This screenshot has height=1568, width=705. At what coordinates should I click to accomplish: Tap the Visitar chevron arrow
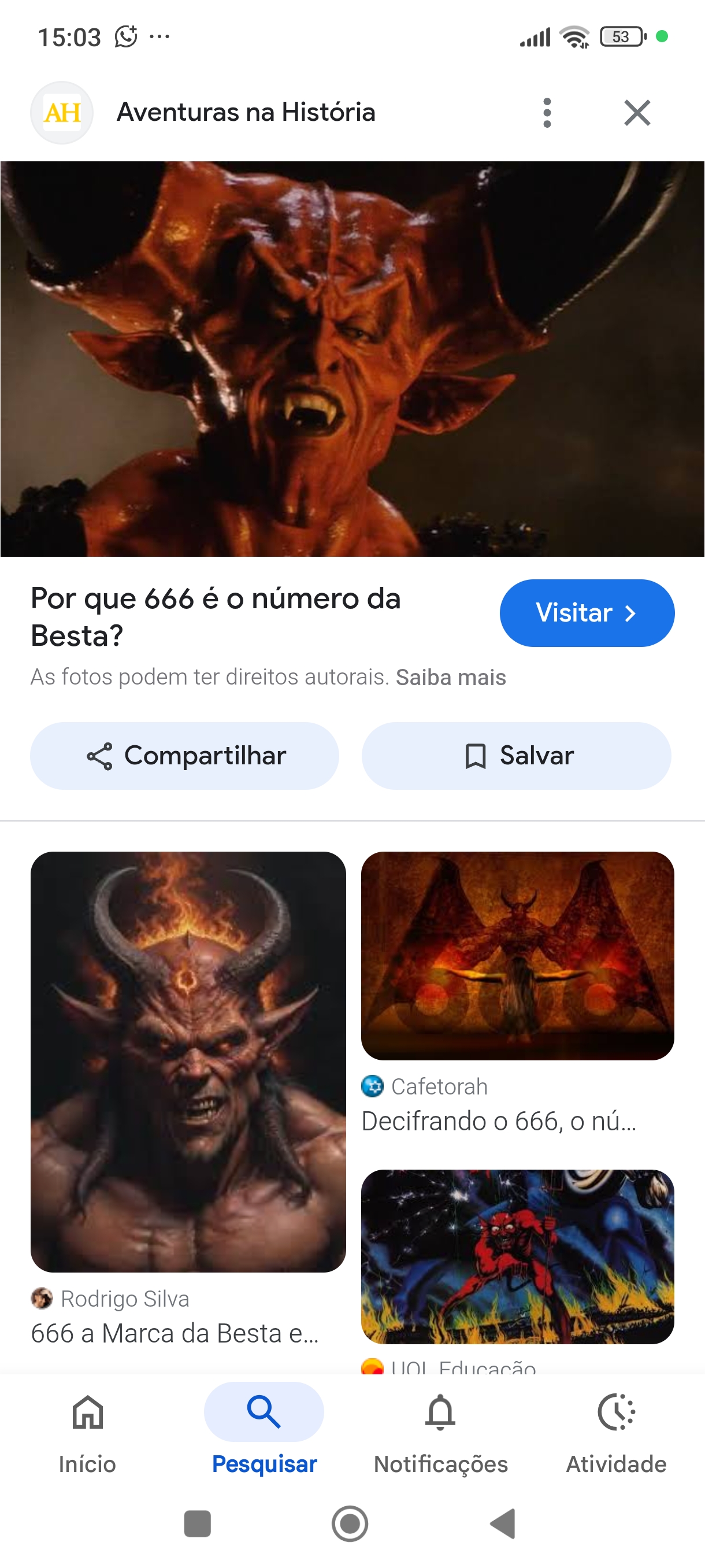pyautogui.click(x=633, y=613)
